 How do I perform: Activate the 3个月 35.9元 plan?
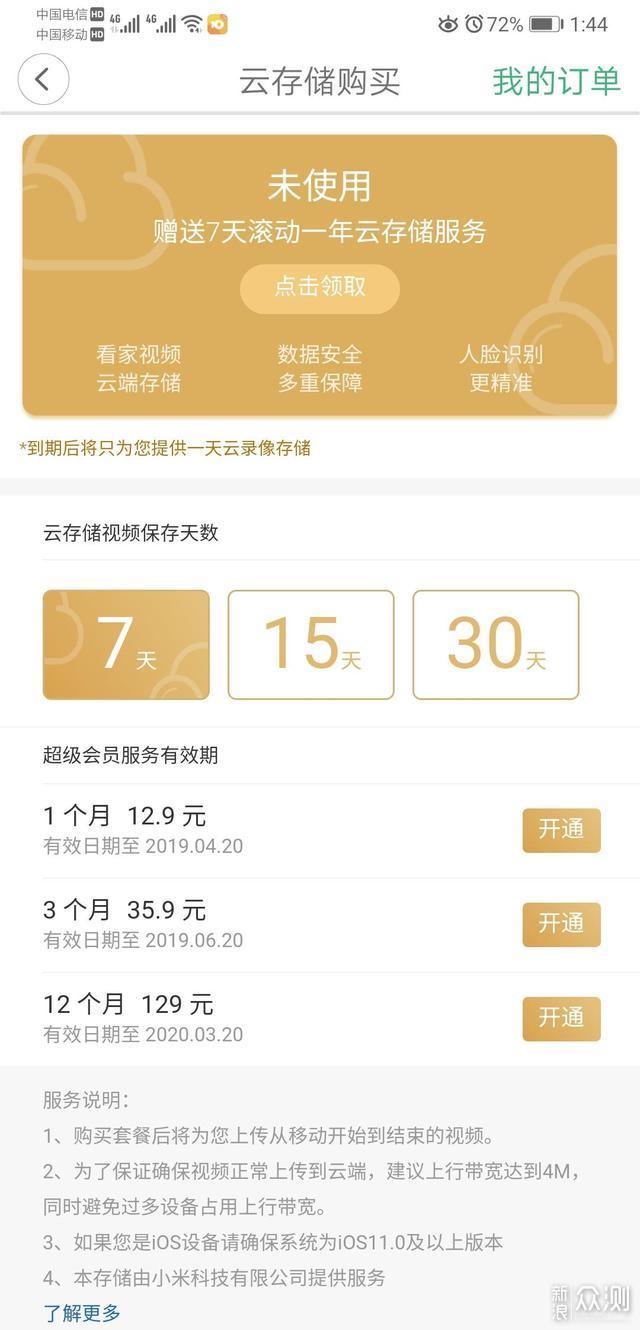[561, 924]
